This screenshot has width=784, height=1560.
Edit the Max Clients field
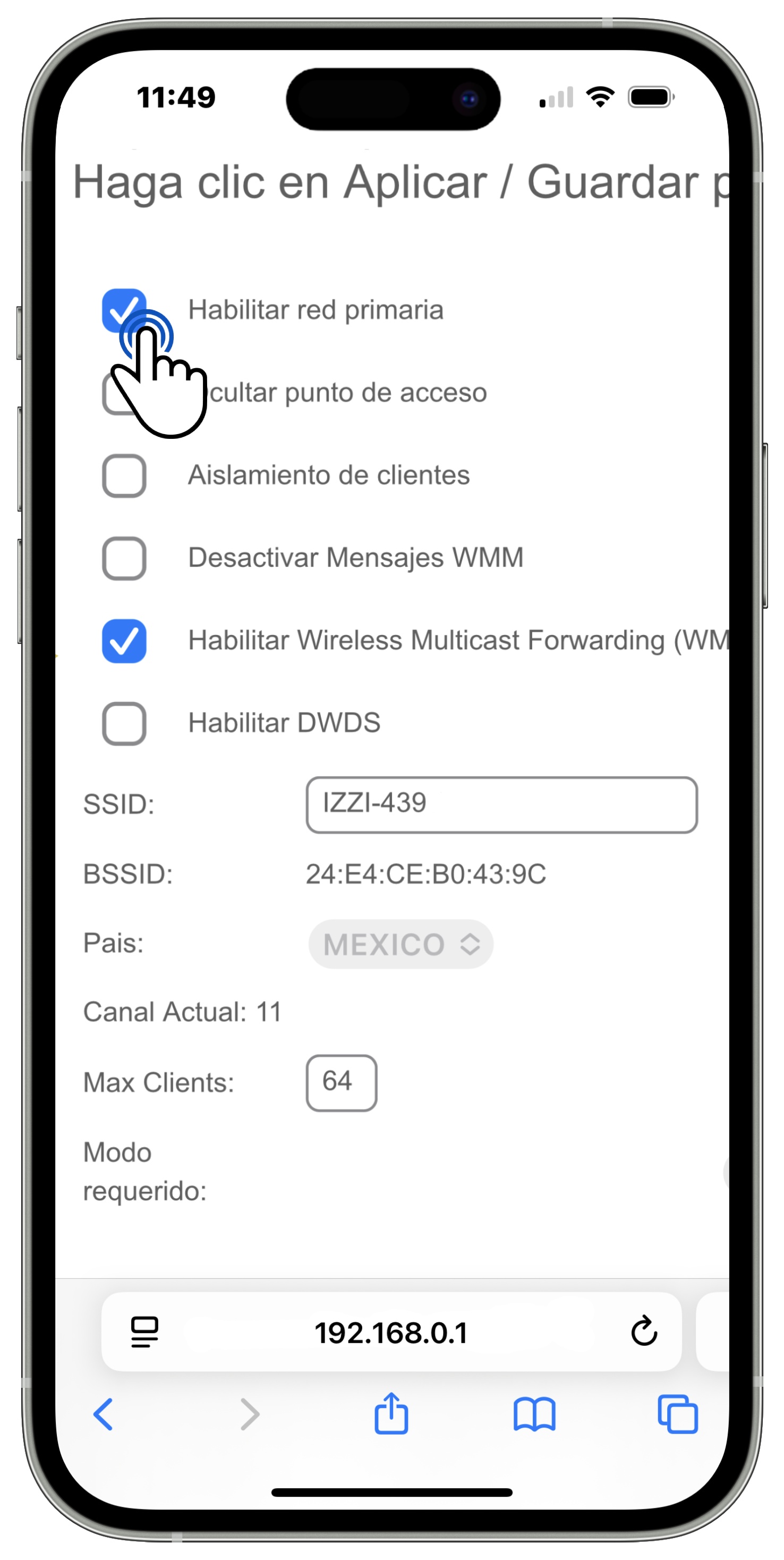pos(341,1083)
